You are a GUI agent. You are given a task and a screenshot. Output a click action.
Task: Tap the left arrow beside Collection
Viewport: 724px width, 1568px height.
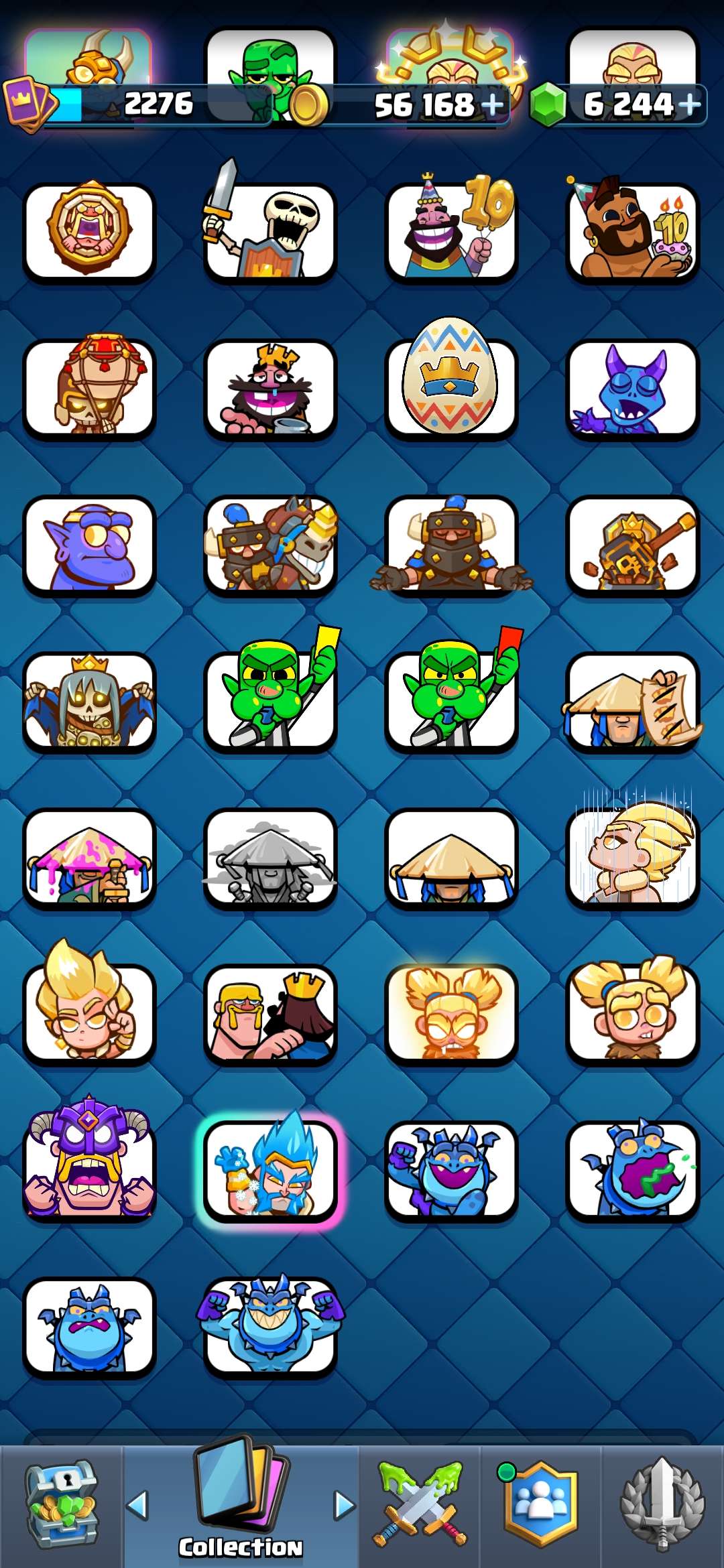tap(137, 1505)
